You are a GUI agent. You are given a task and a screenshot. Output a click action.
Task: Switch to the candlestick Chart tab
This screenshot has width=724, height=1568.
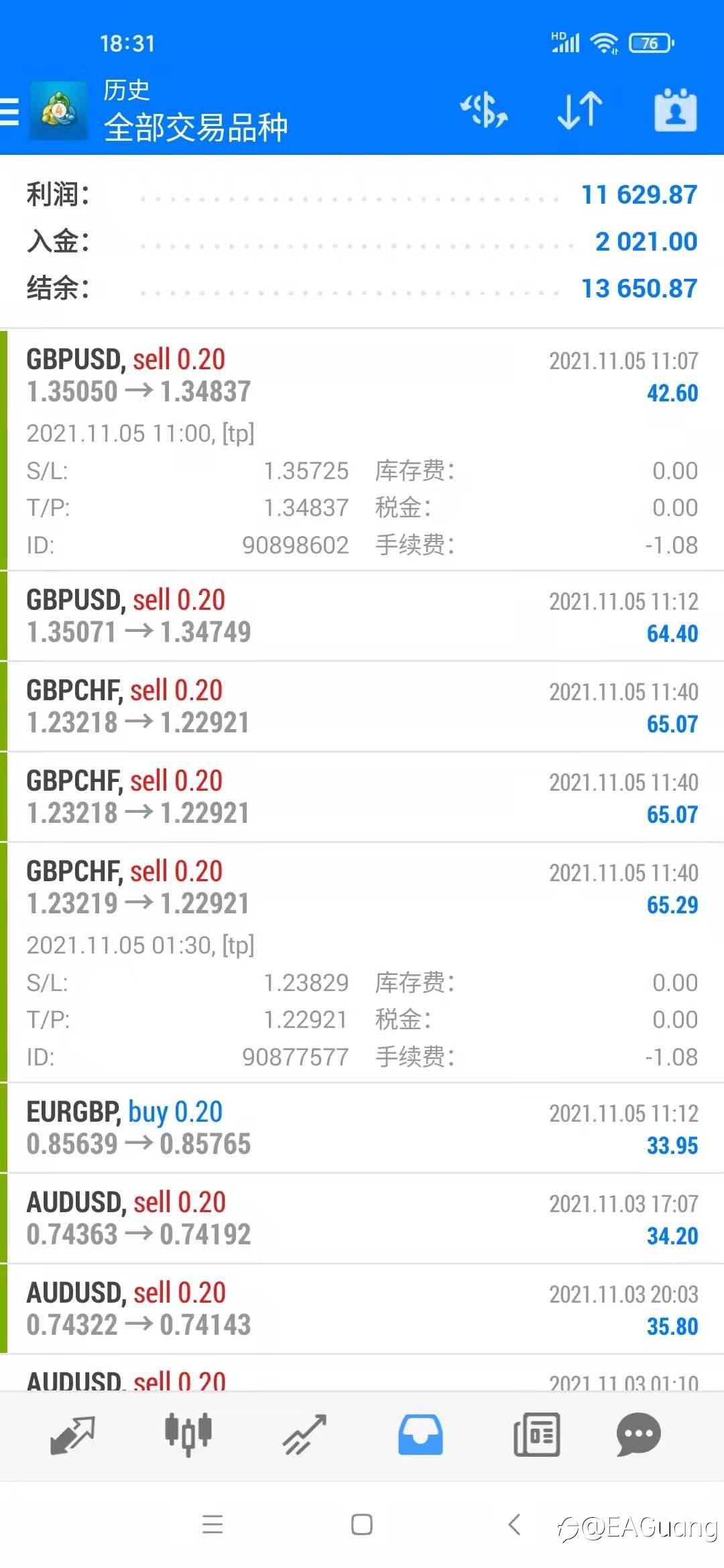188,1435
